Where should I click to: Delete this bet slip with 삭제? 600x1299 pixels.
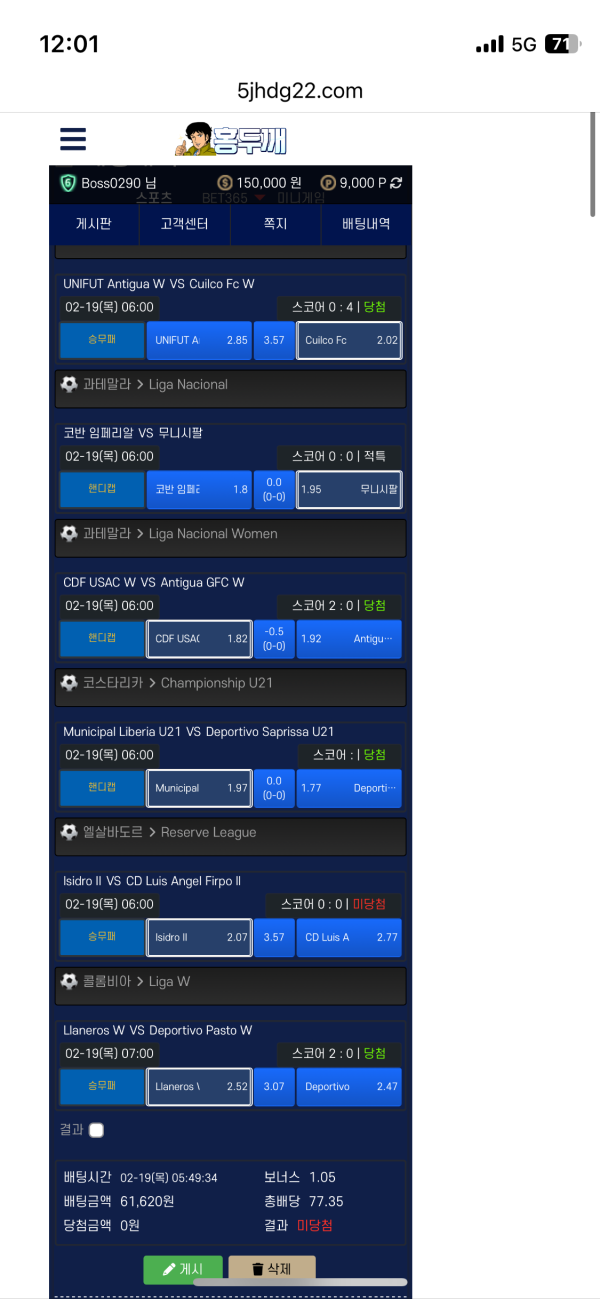pos(272,1269)
